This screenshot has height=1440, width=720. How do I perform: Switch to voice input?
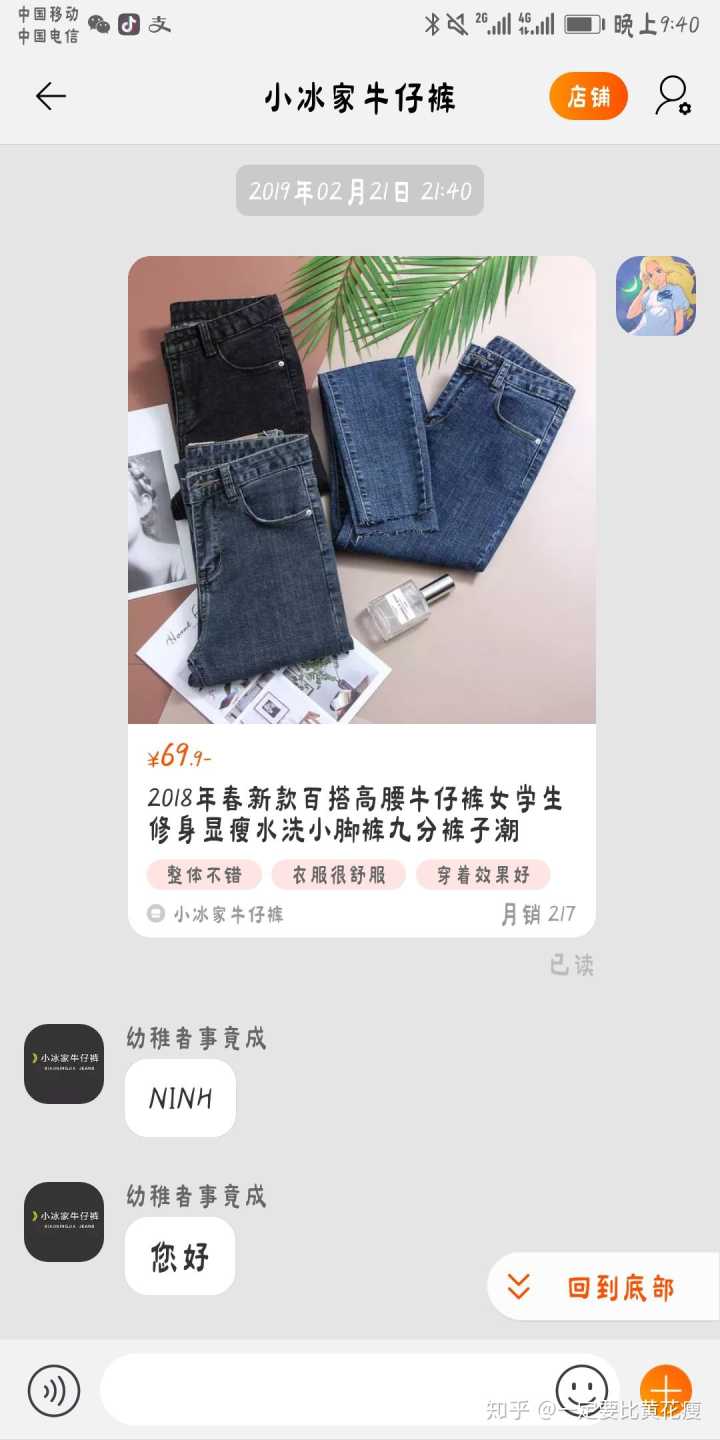53,1390
